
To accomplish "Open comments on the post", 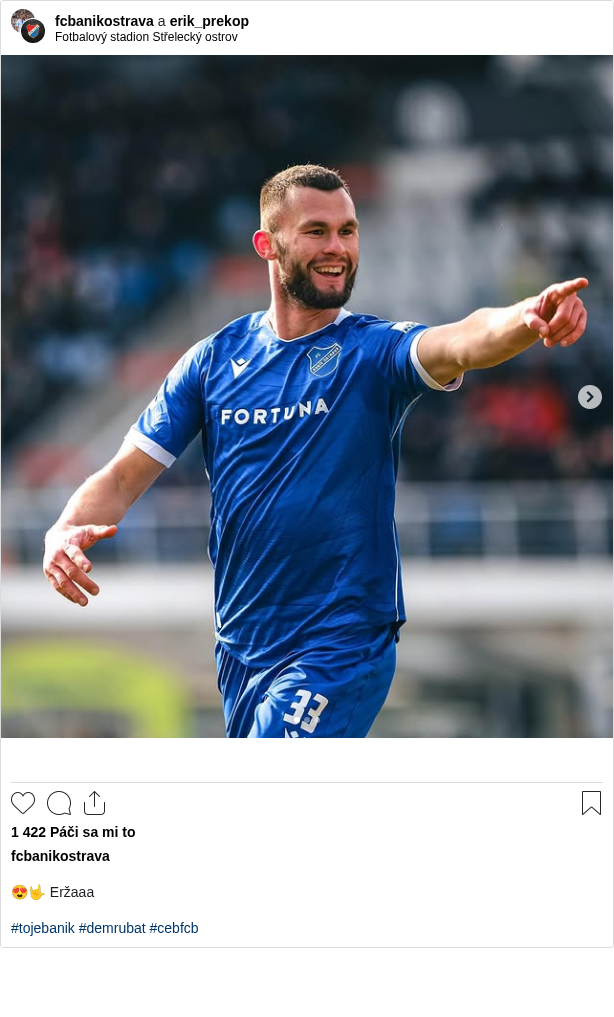I will pyautogui.click(x=59, y=803).
